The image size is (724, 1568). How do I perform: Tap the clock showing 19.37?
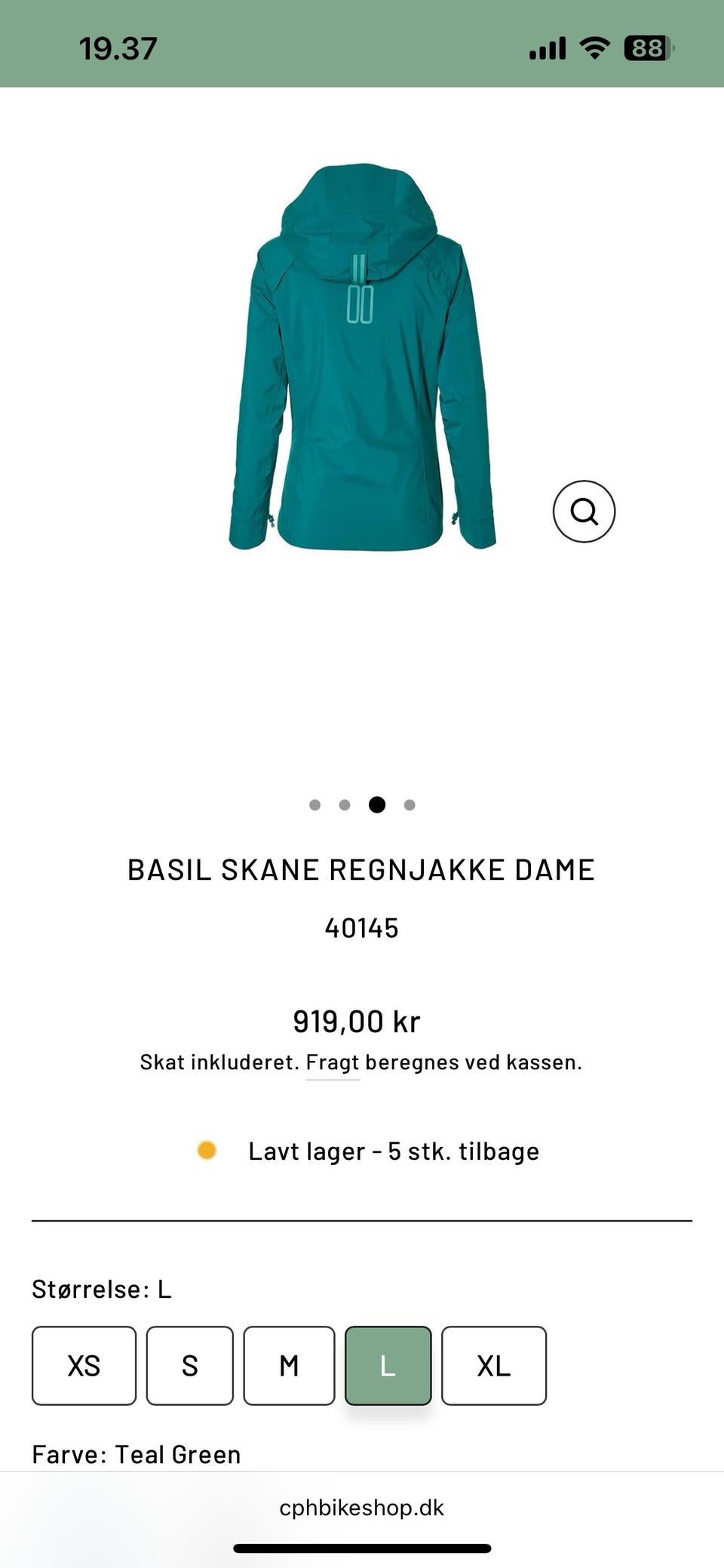118,47
